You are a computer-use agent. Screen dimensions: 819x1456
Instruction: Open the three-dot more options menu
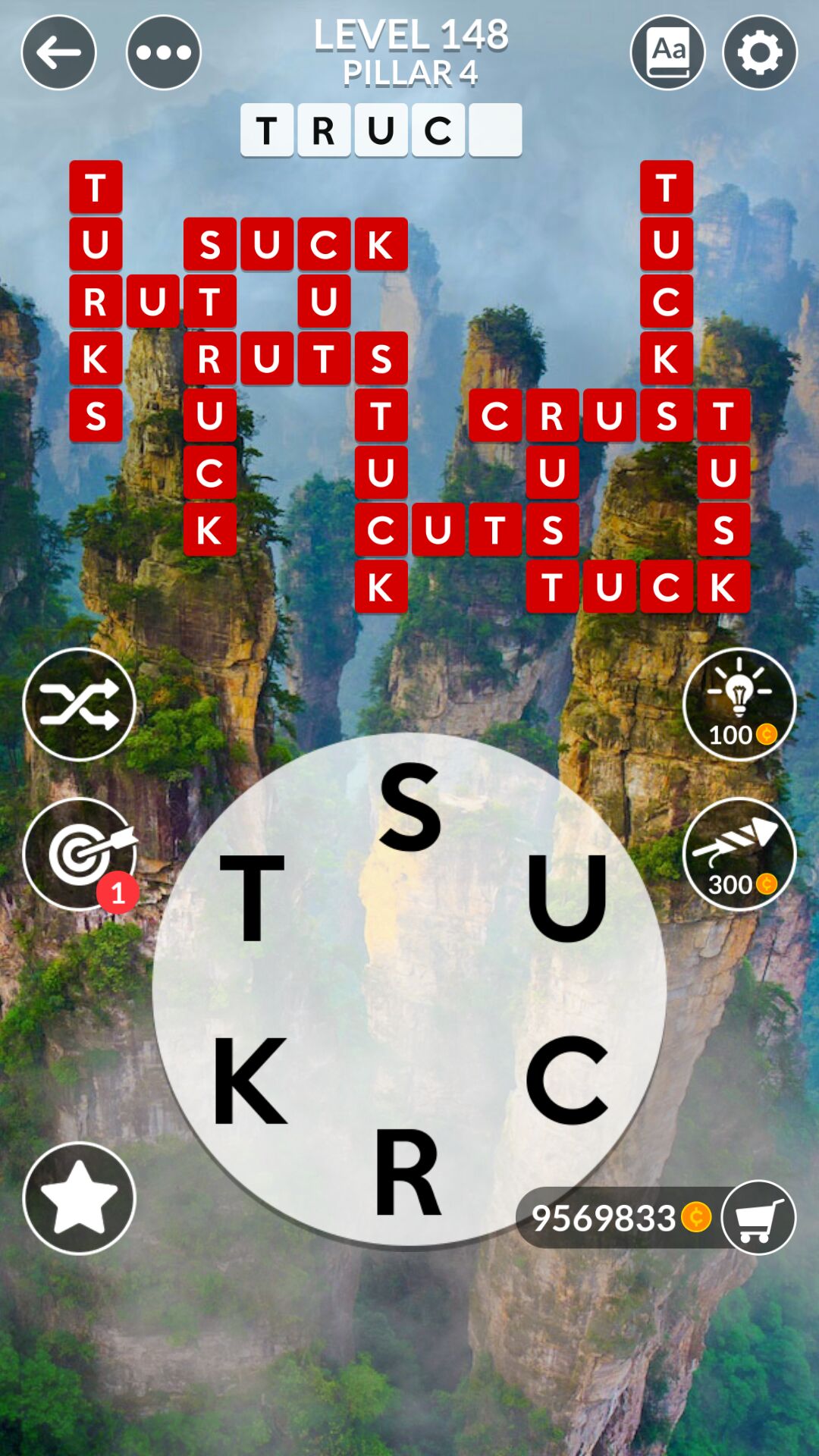point(164,52)
